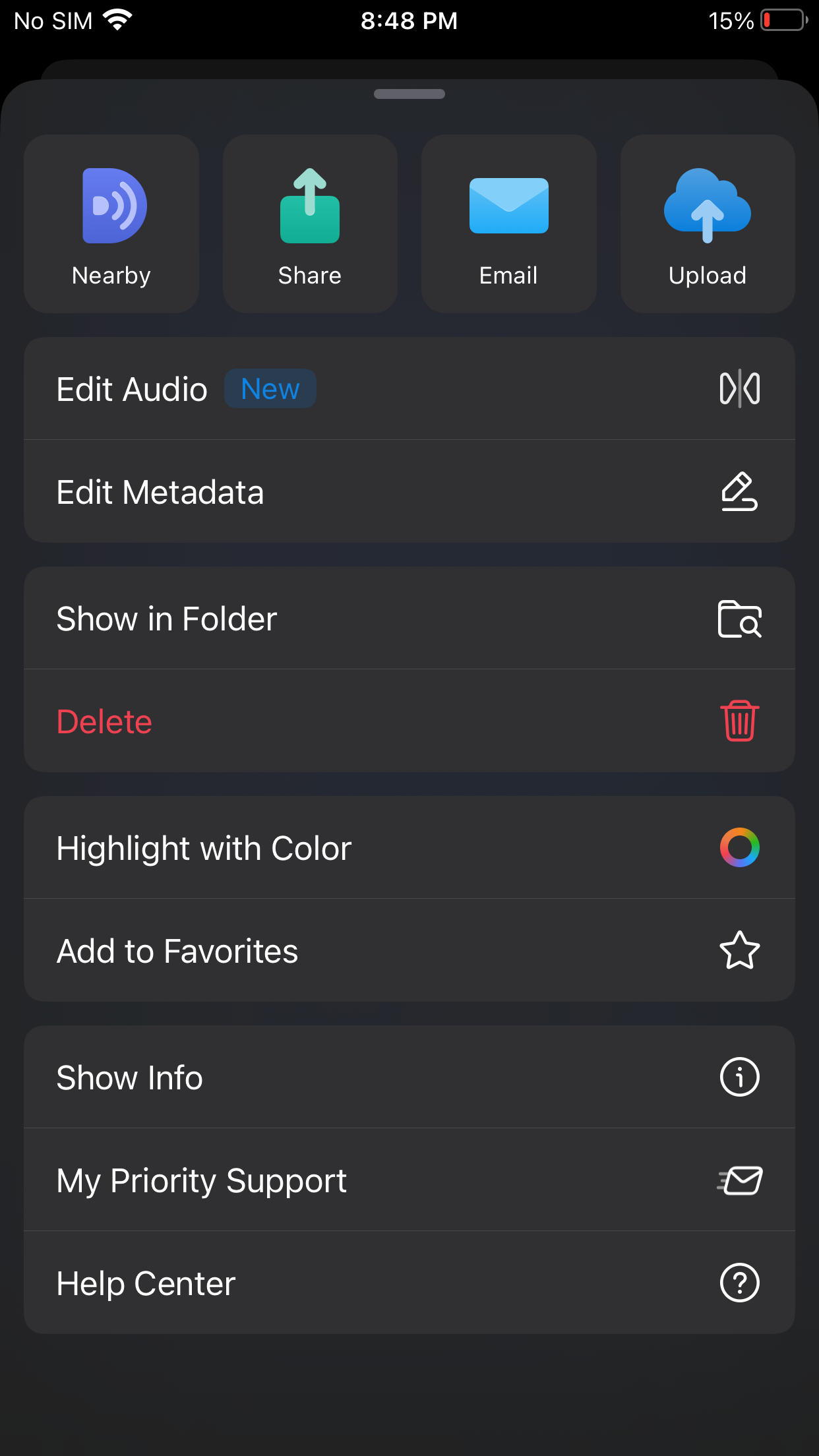
Task: Open My Priority Support
Action: [x=409, y=1180]
